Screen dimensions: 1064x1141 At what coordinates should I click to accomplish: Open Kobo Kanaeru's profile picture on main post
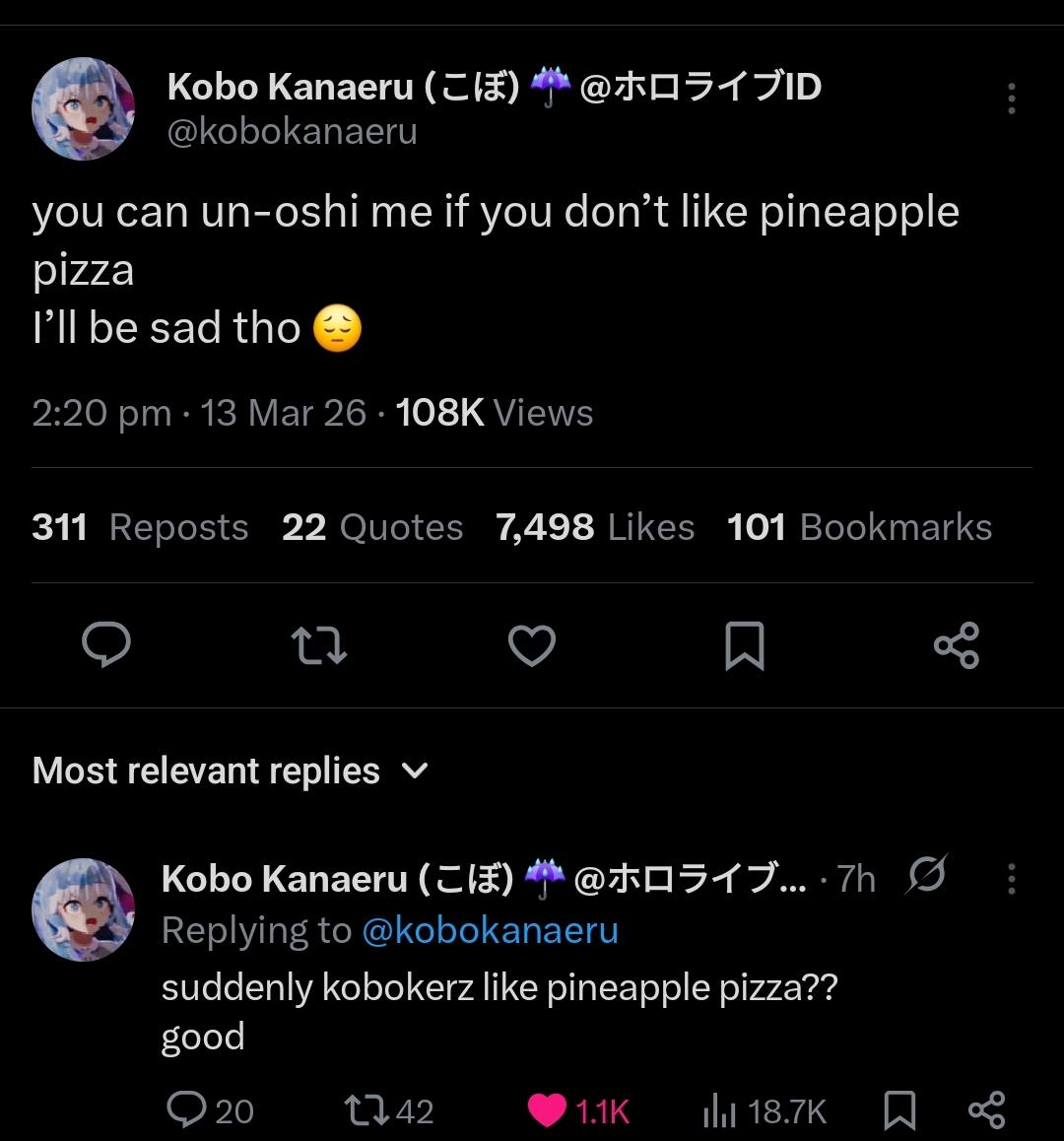[x=84, y=108]
